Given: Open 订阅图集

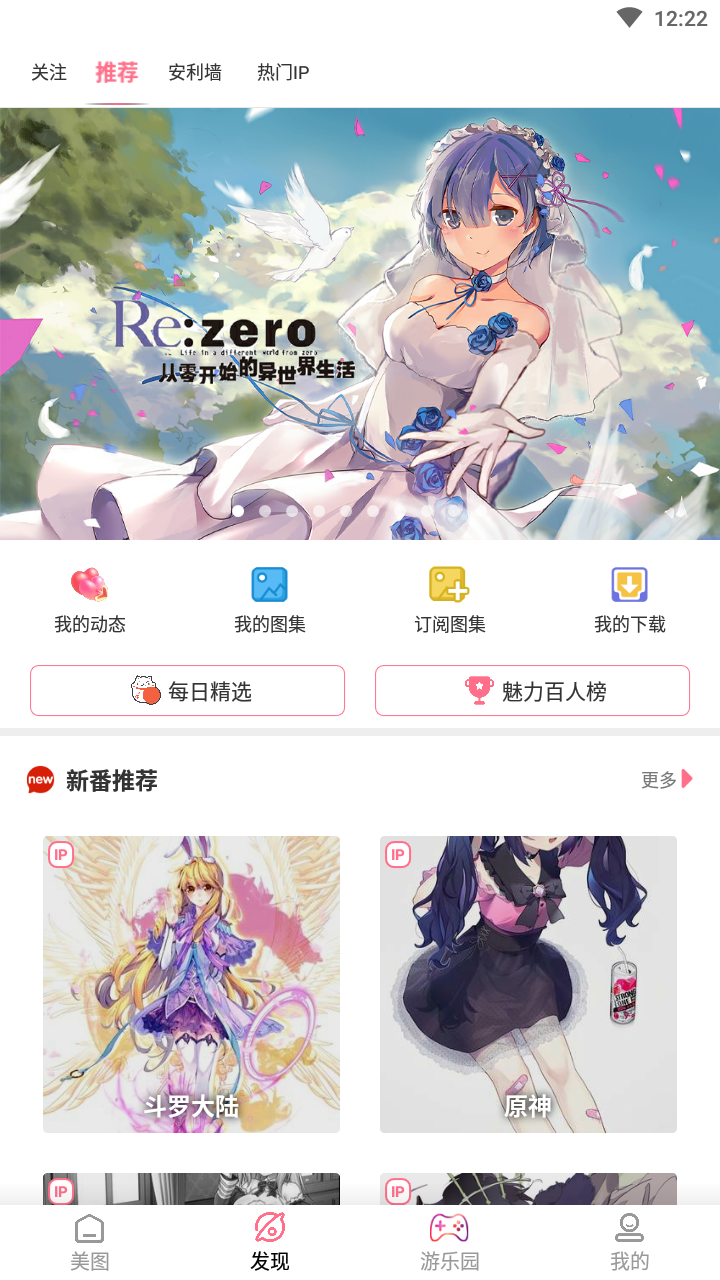Looking at the screenshot, I should (450, 600).
